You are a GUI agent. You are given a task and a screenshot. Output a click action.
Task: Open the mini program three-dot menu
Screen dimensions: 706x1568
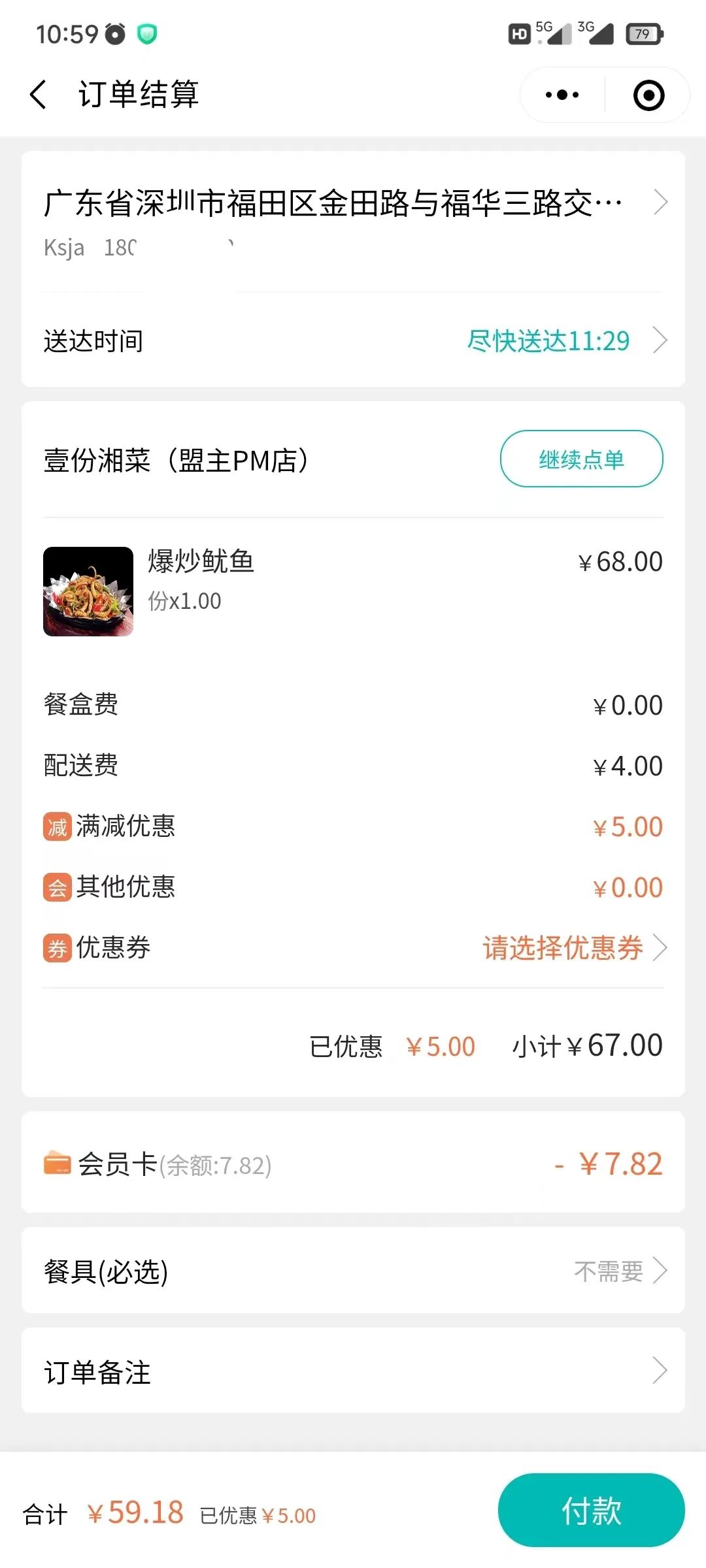pyautogui.click(x=562, y=95)
